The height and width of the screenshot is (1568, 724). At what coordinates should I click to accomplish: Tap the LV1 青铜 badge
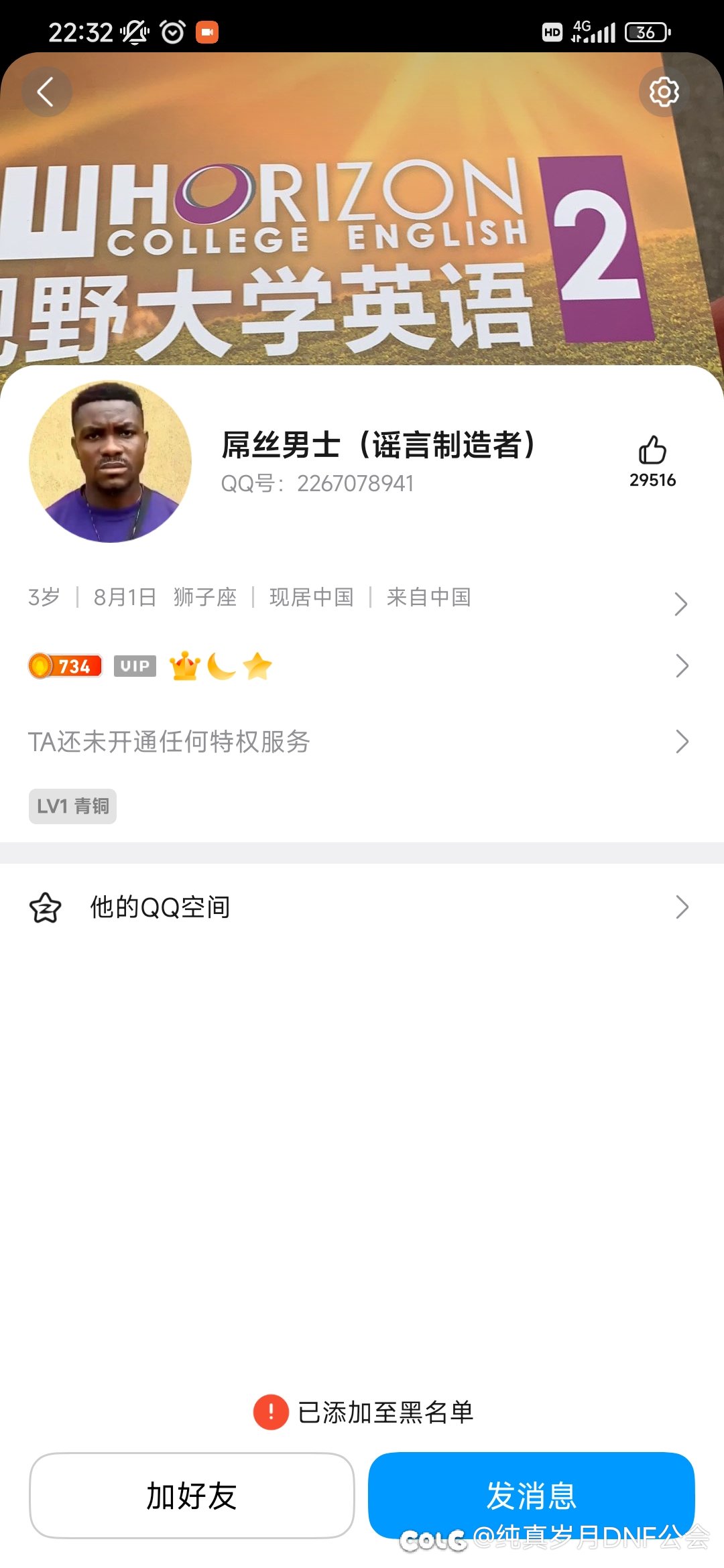pos(72,806)
